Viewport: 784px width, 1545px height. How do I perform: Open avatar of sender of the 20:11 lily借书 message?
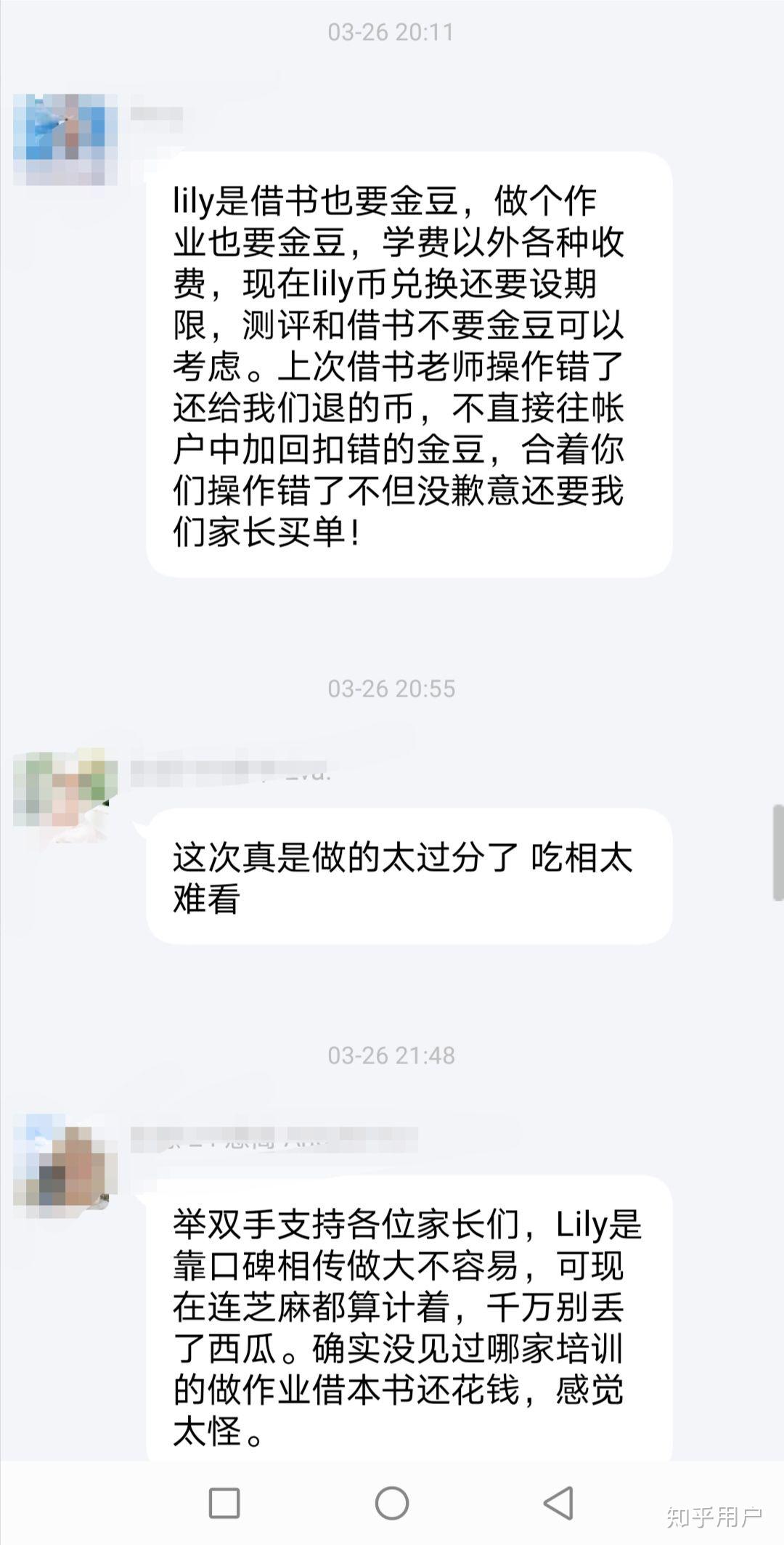(x=65, y=139)
